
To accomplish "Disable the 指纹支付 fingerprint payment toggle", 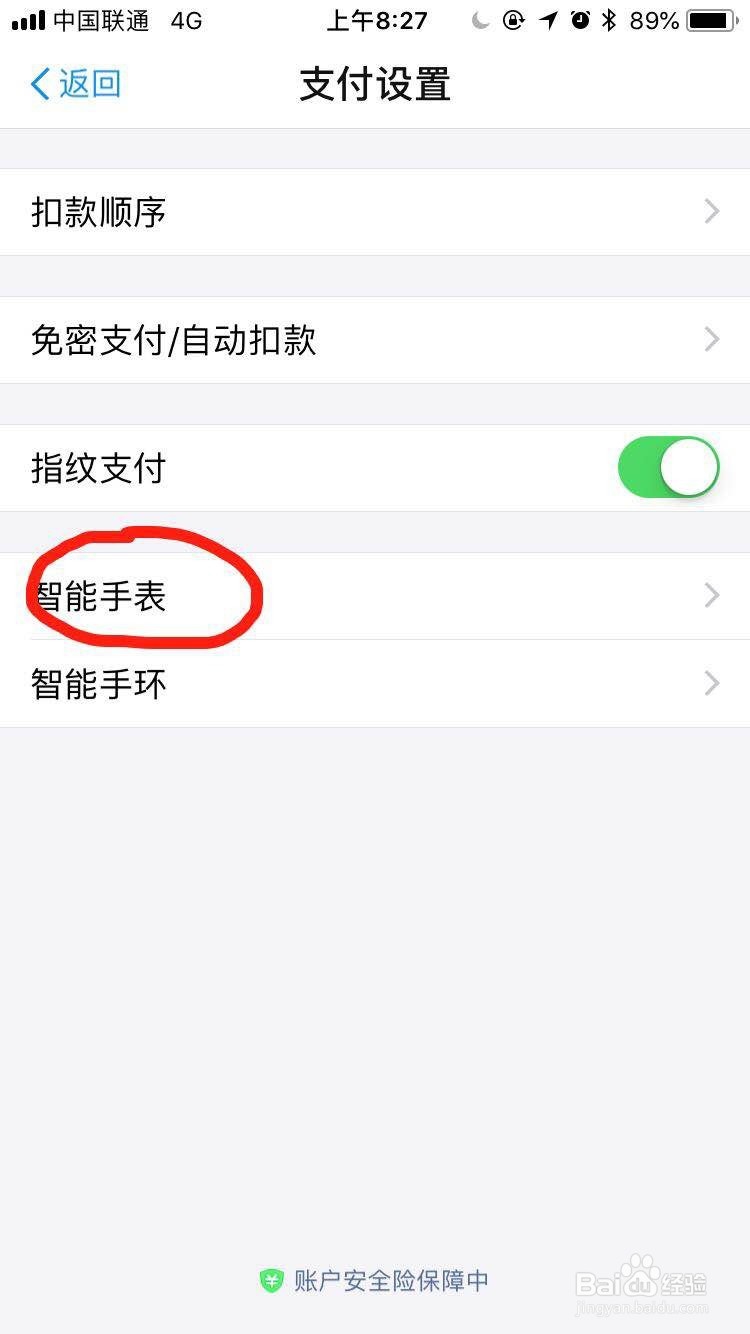I will click(x=667, y=467).
